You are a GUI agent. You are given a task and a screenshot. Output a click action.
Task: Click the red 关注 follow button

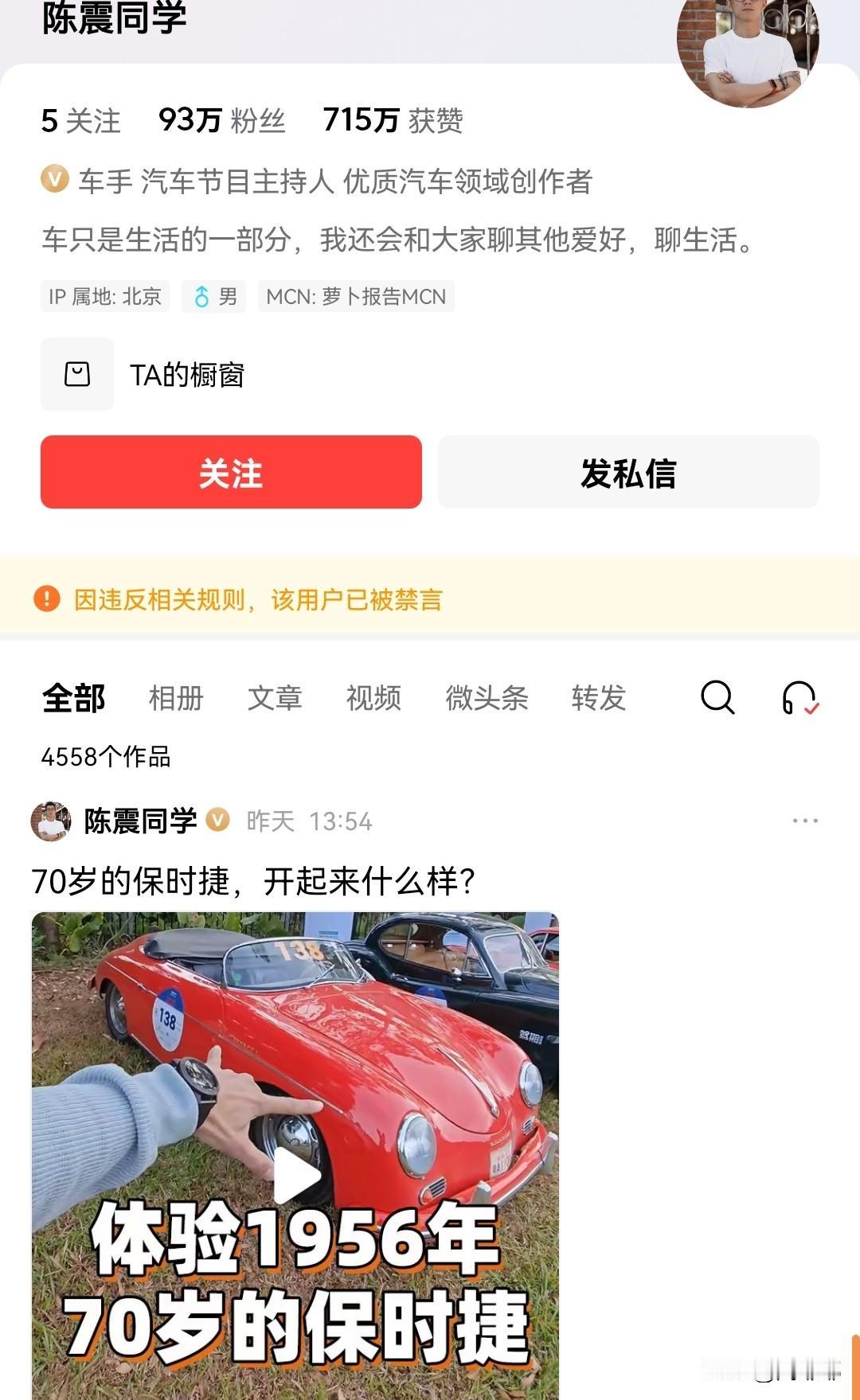click(230, 473)
